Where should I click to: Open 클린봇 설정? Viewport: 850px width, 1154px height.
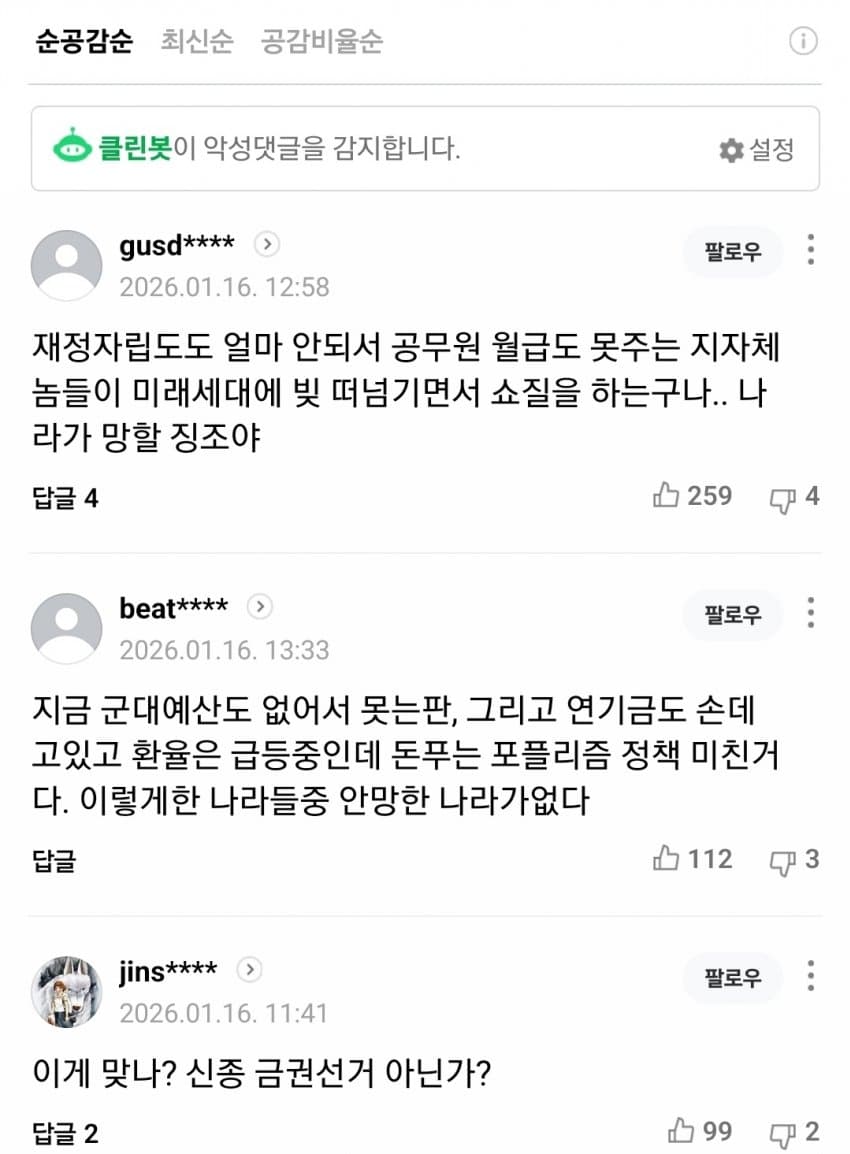757,150
